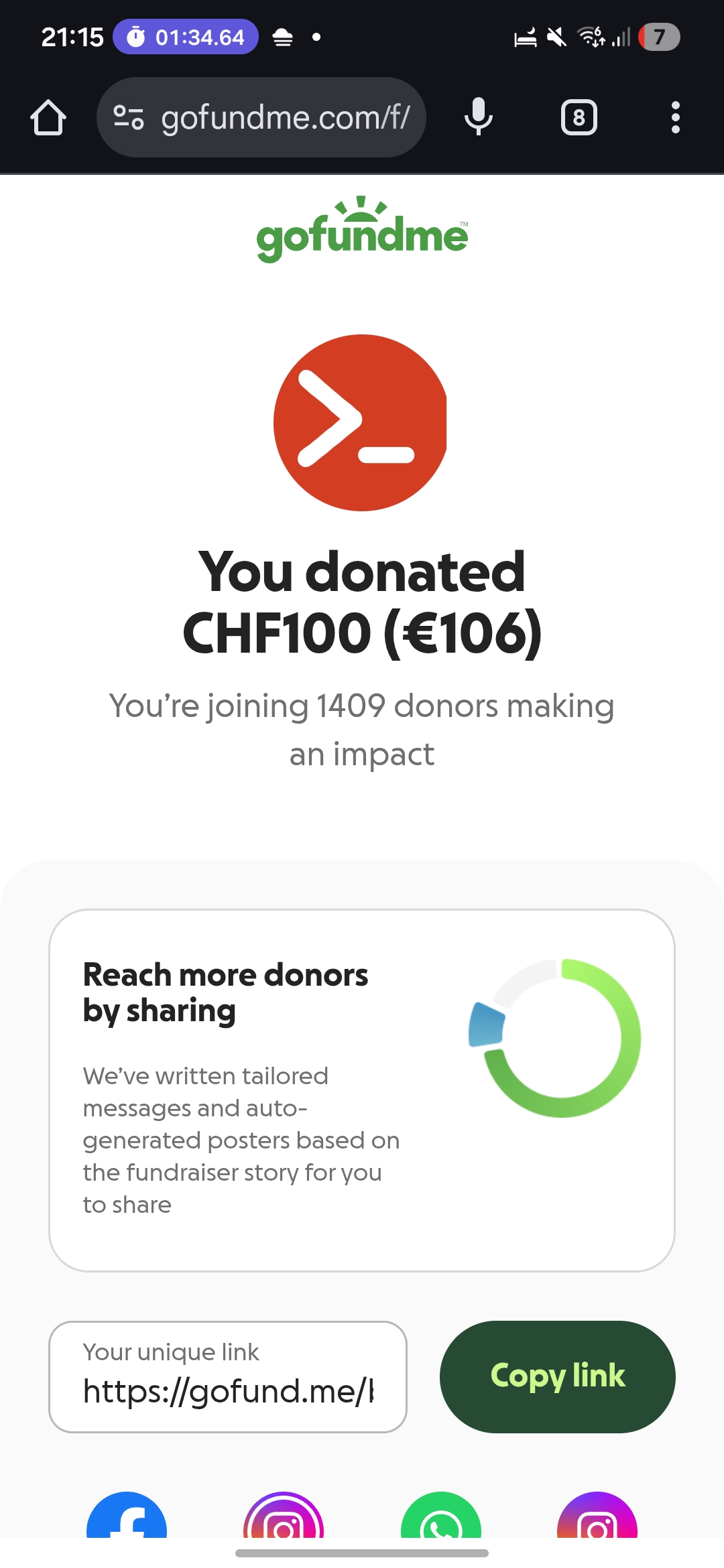
Task: Select the unique link field
Action: 228,1377
